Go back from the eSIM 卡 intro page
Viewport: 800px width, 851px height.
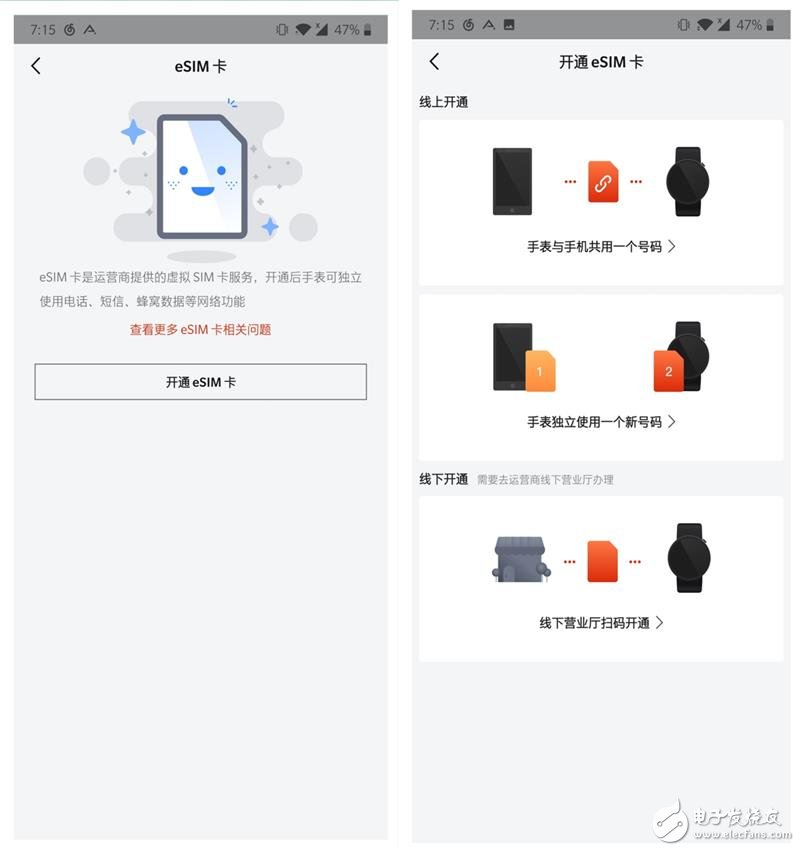(x=36, y=66)
